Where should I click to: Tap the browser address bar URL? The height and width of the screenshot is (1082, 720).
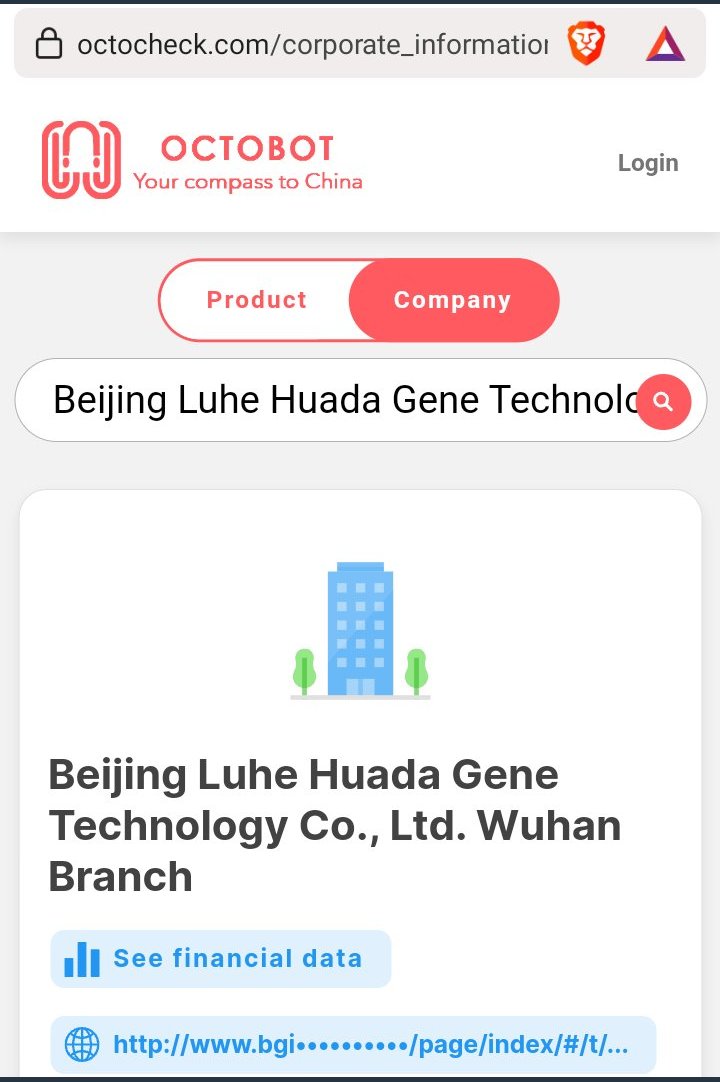(x=310, y=44)
